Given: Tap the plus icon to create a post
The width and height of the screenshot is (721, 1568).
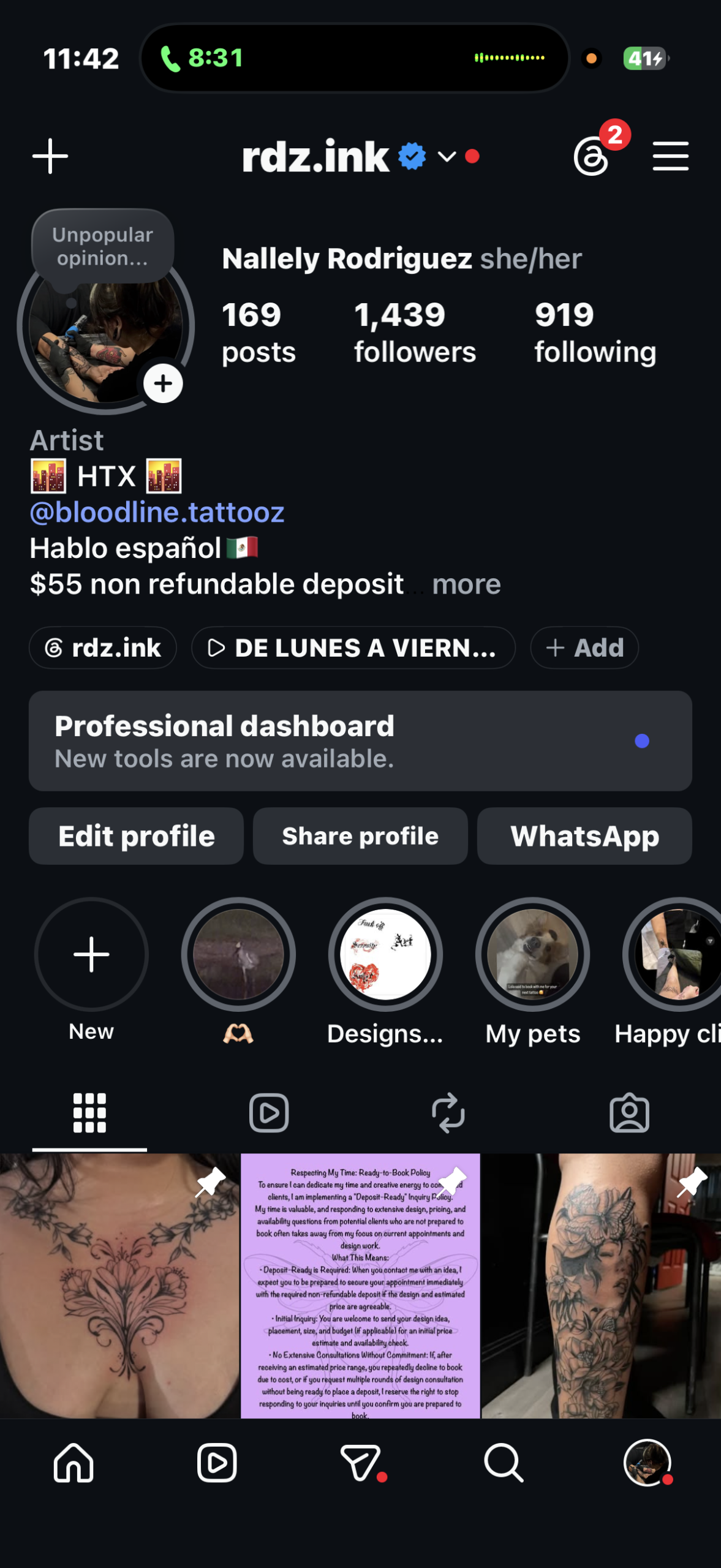Looking at the screenshot, I should click(50, 156).
